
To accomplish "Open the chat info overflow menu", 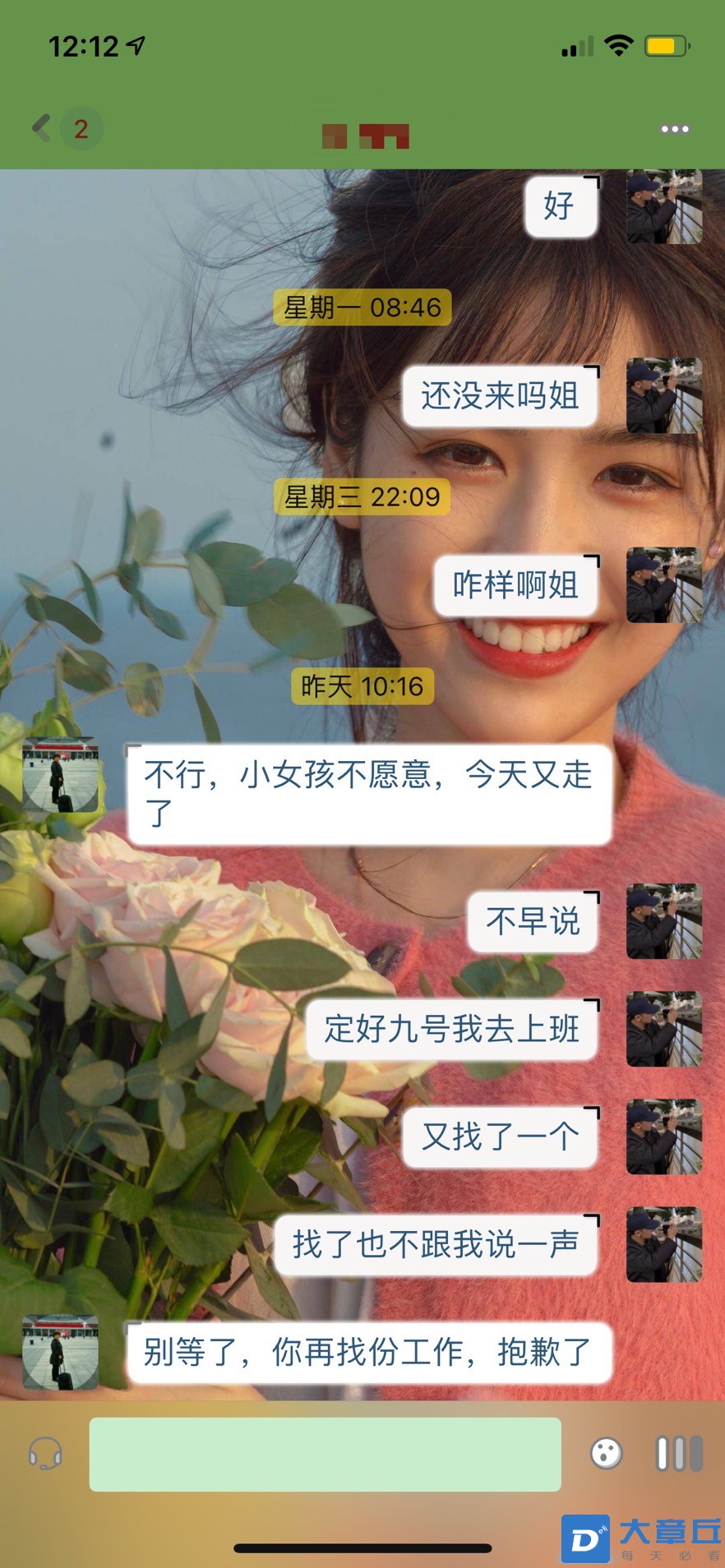I will (x=674, y=129).
